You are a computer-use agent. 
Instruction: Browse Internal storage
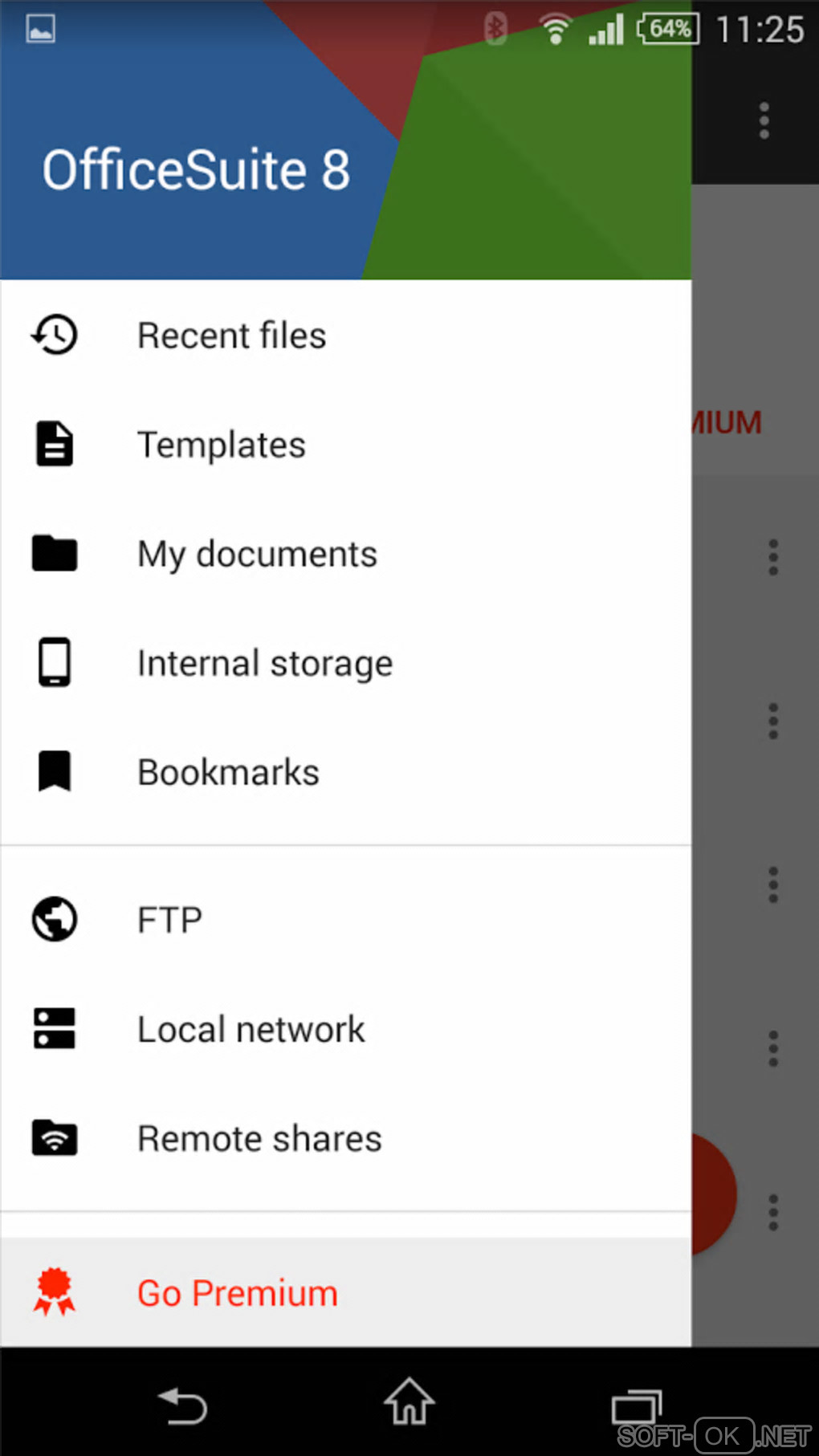point(265,664)
